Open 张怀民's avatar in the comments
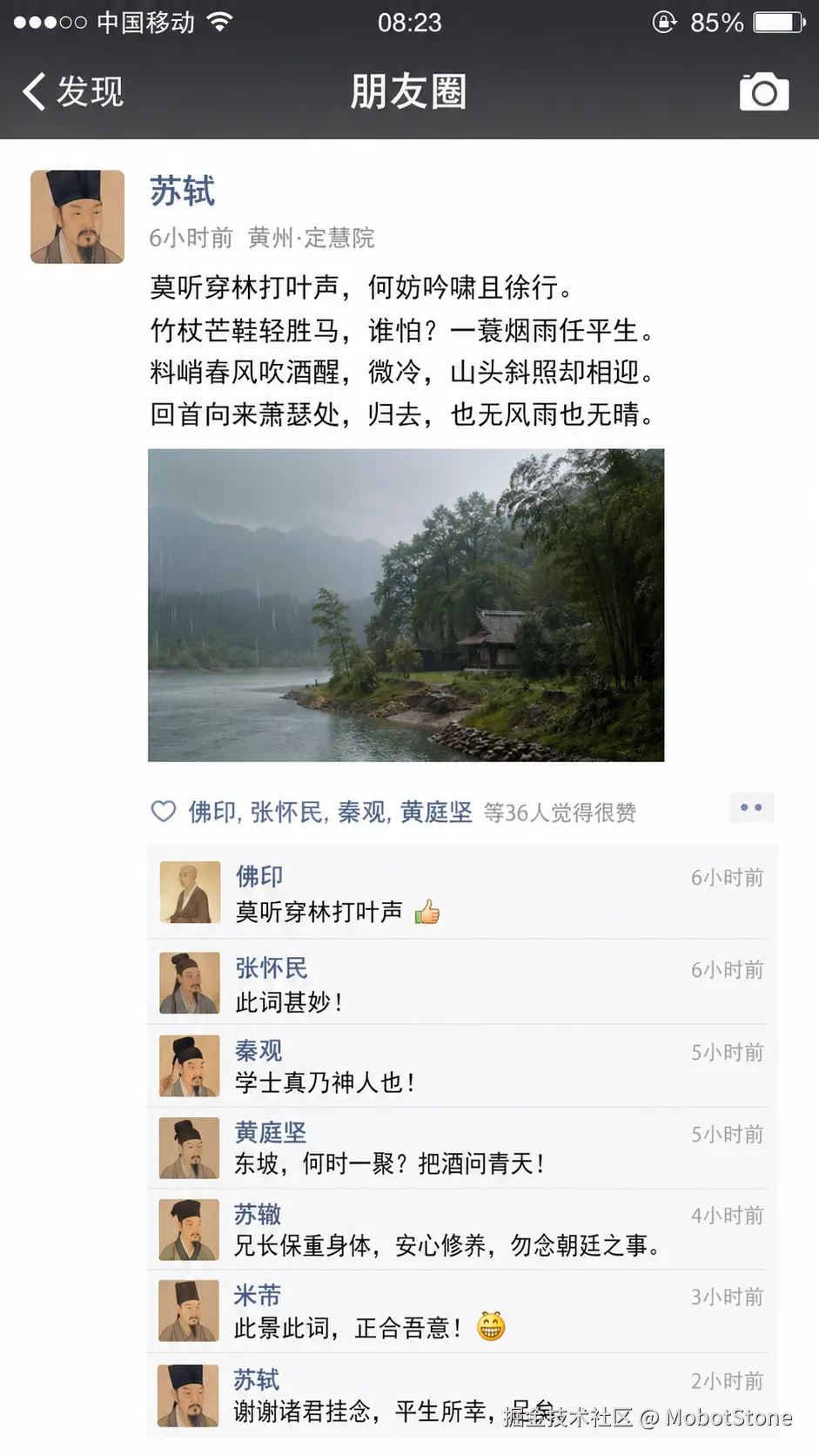Image resolution: width=819 pixels, height=1456 pixels. coord(190,983)
